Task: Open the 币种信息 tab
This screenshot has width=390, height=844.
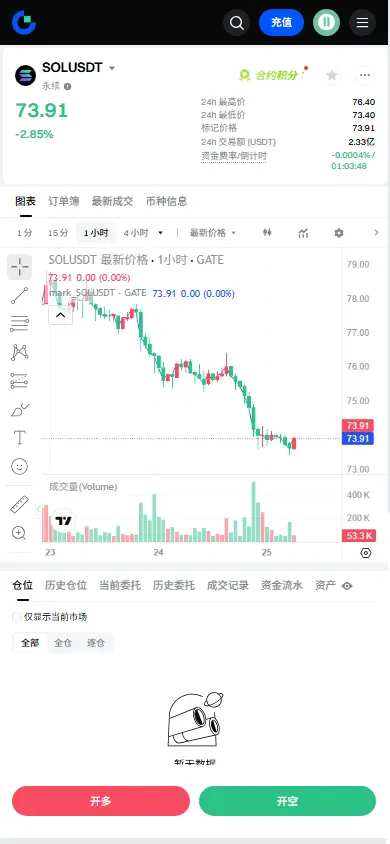Action: point(166,201)
